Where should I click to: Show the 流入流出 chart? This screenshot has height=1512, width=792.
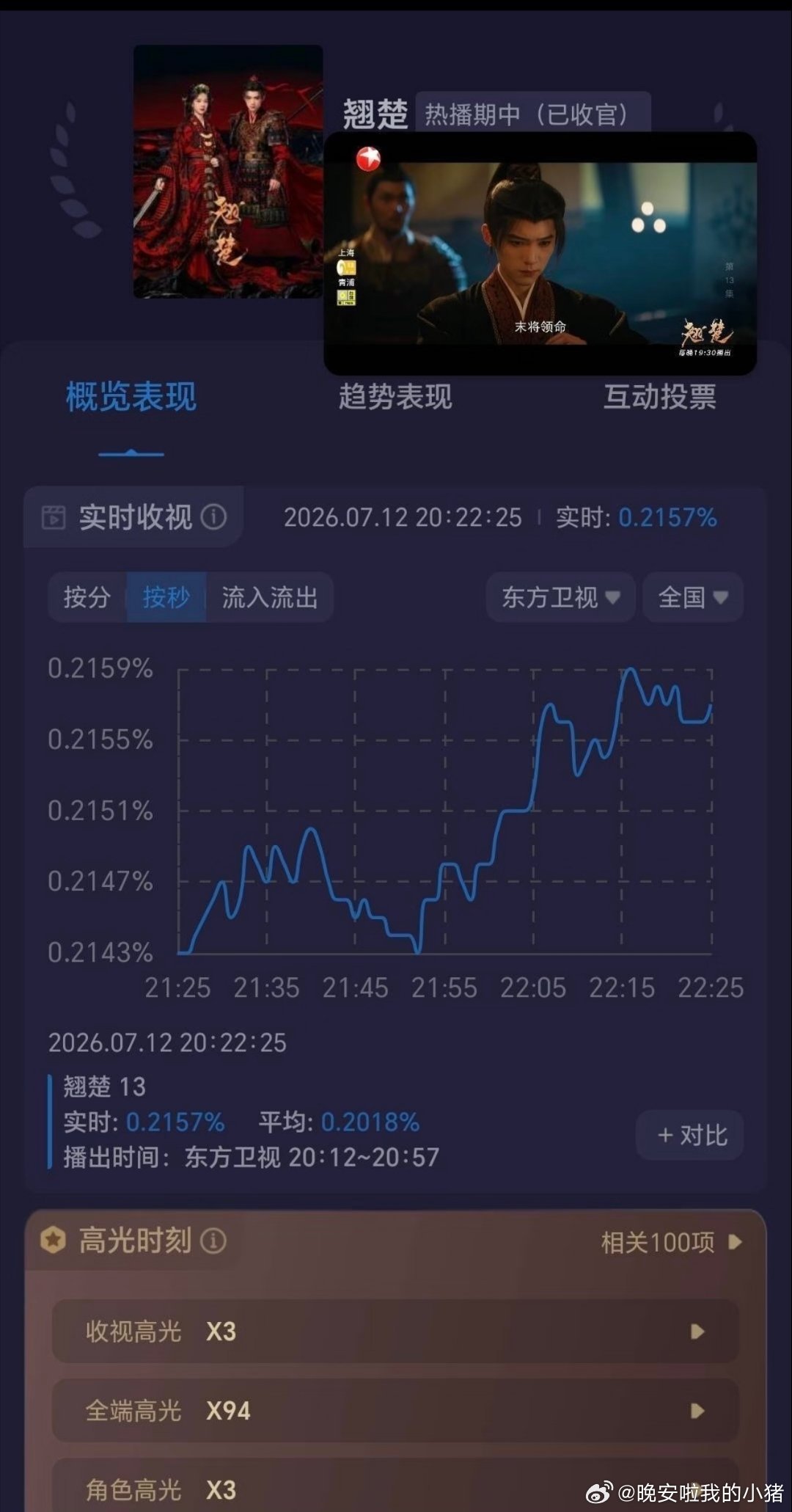tap(270, 597)
